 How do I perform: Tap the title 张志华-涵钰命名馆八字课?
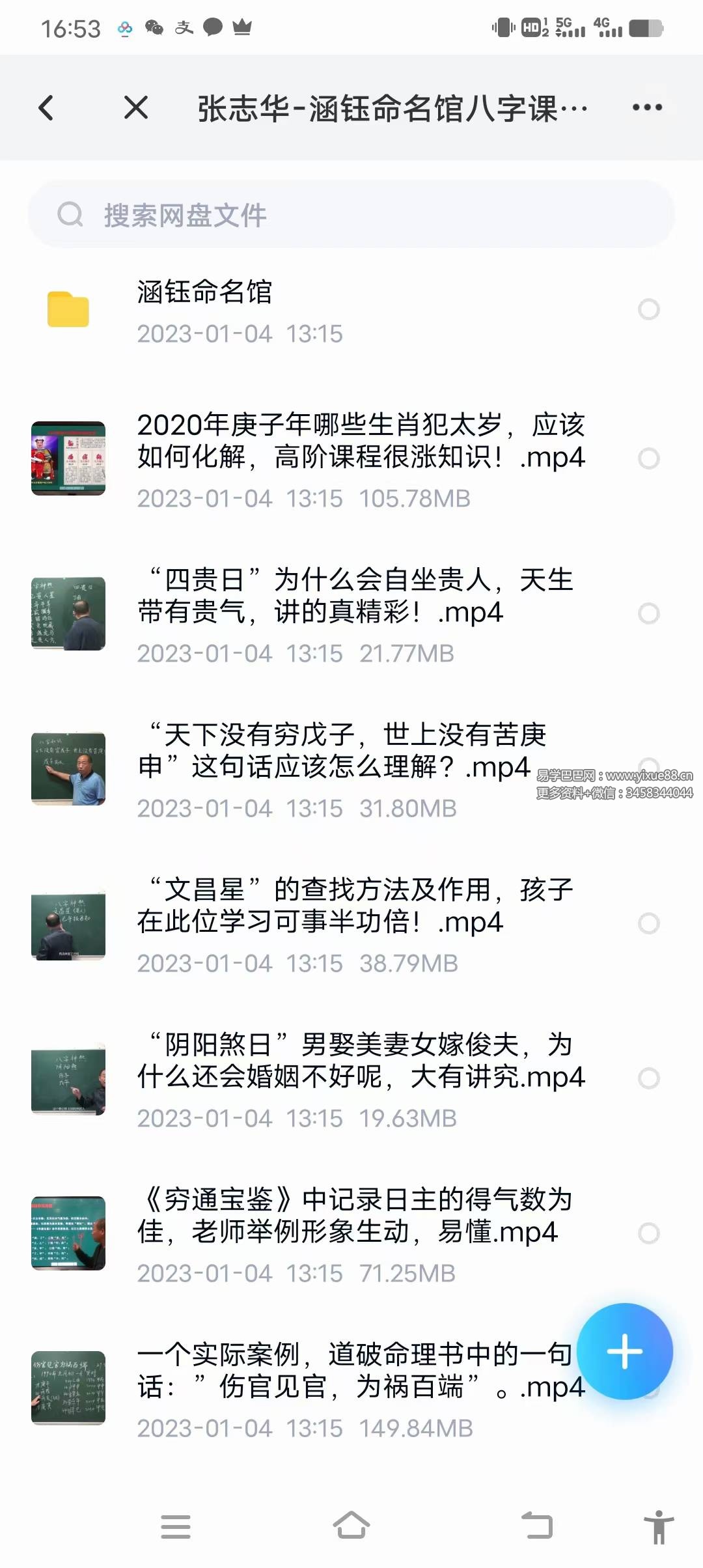pos(391,107)
